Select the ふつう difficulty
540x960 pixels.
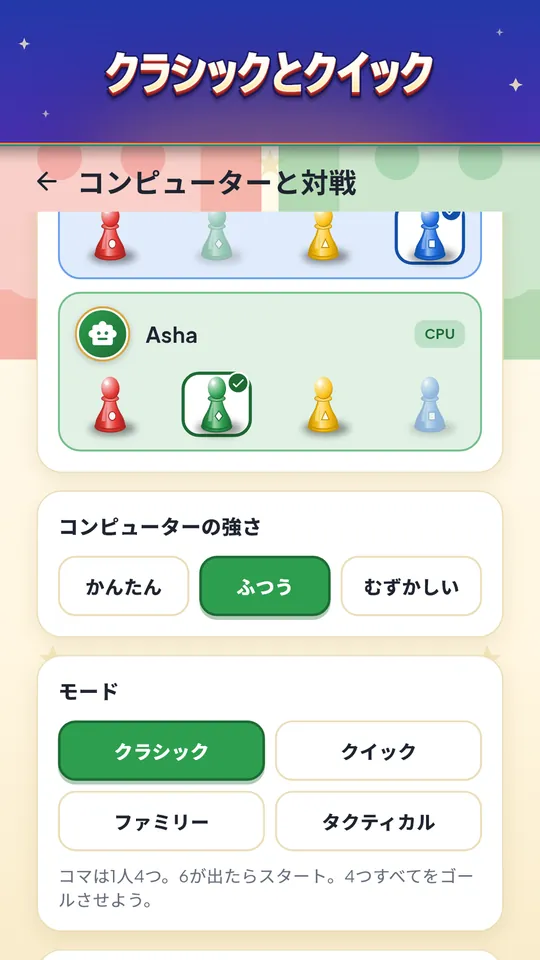pos(264,587)
